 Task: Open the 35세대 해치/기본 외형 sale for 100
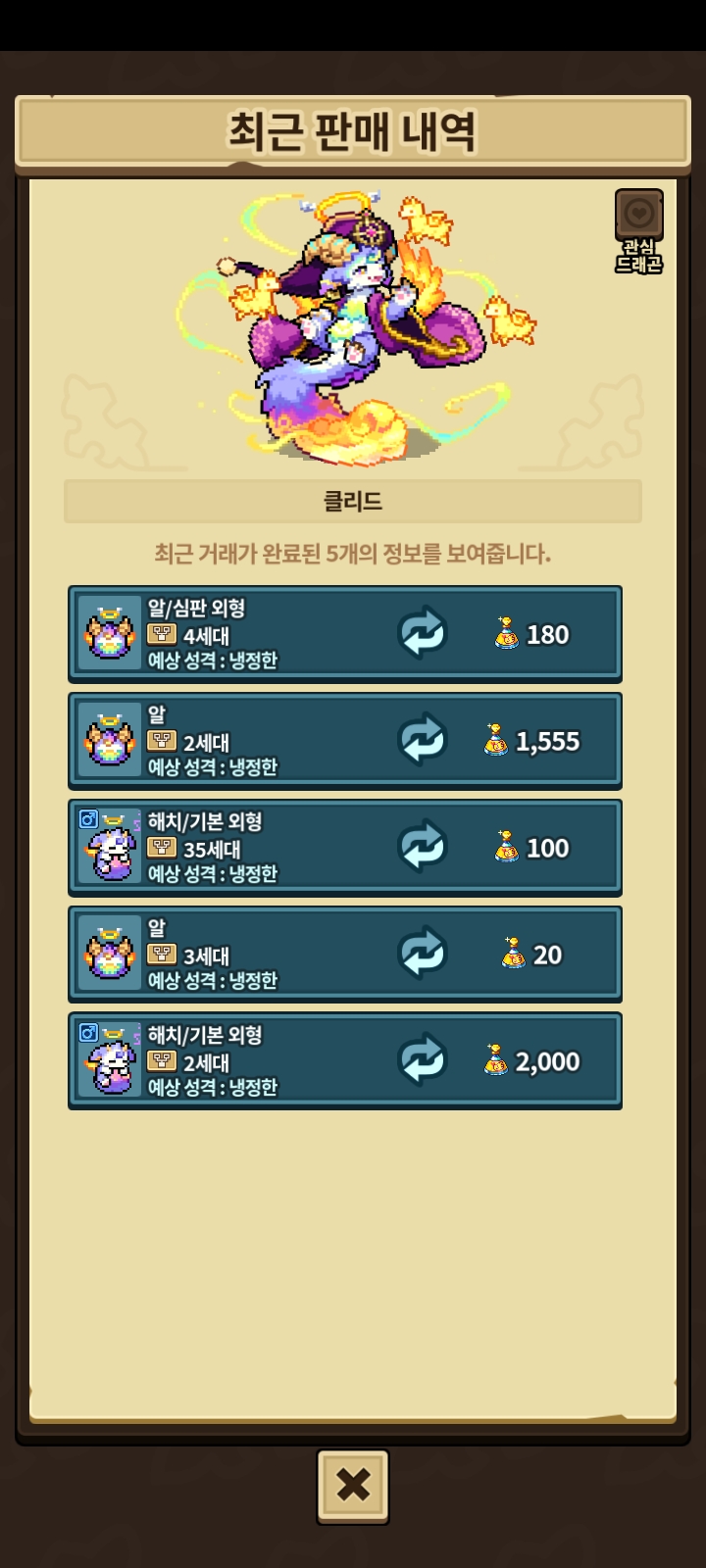345,848
